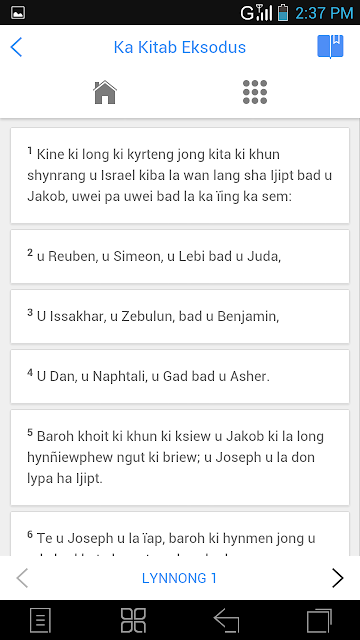Select verse 3 about Issakhar and Zebulun
Screen dimensions: 360x640
point(180,316)
